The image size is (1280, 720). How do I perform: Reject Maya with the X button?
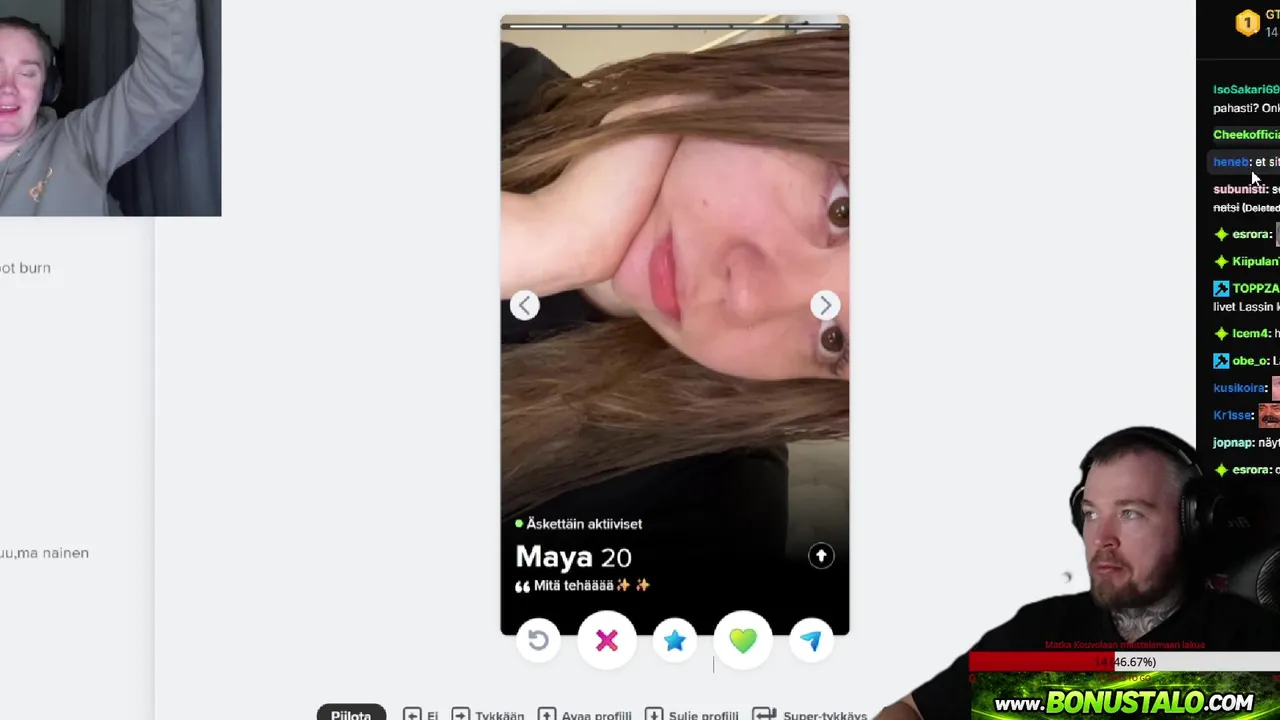tap(607, 640)
